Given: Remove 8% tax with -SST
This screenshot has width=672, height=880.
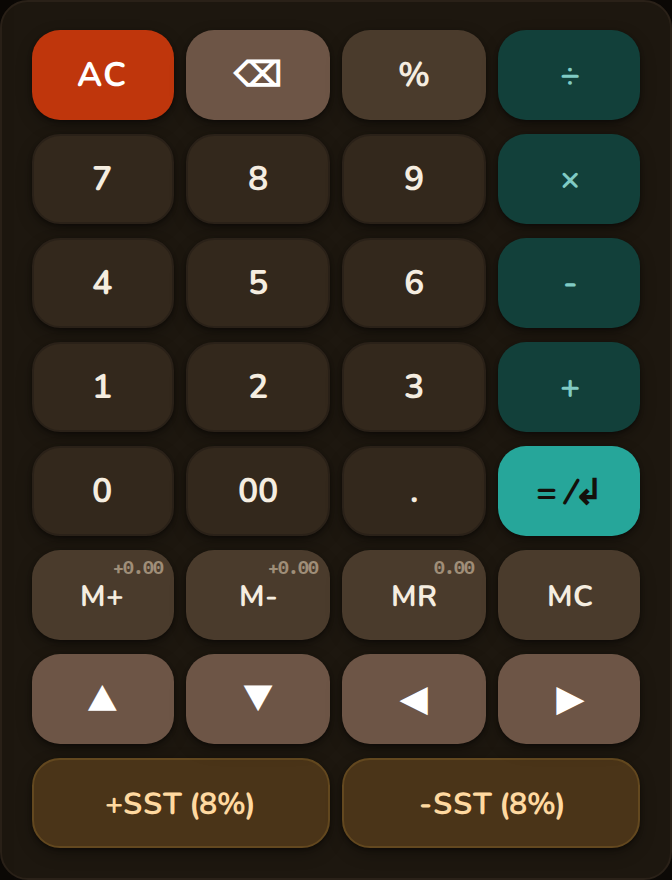Looking at the screenshot, I should click(491, 803).
